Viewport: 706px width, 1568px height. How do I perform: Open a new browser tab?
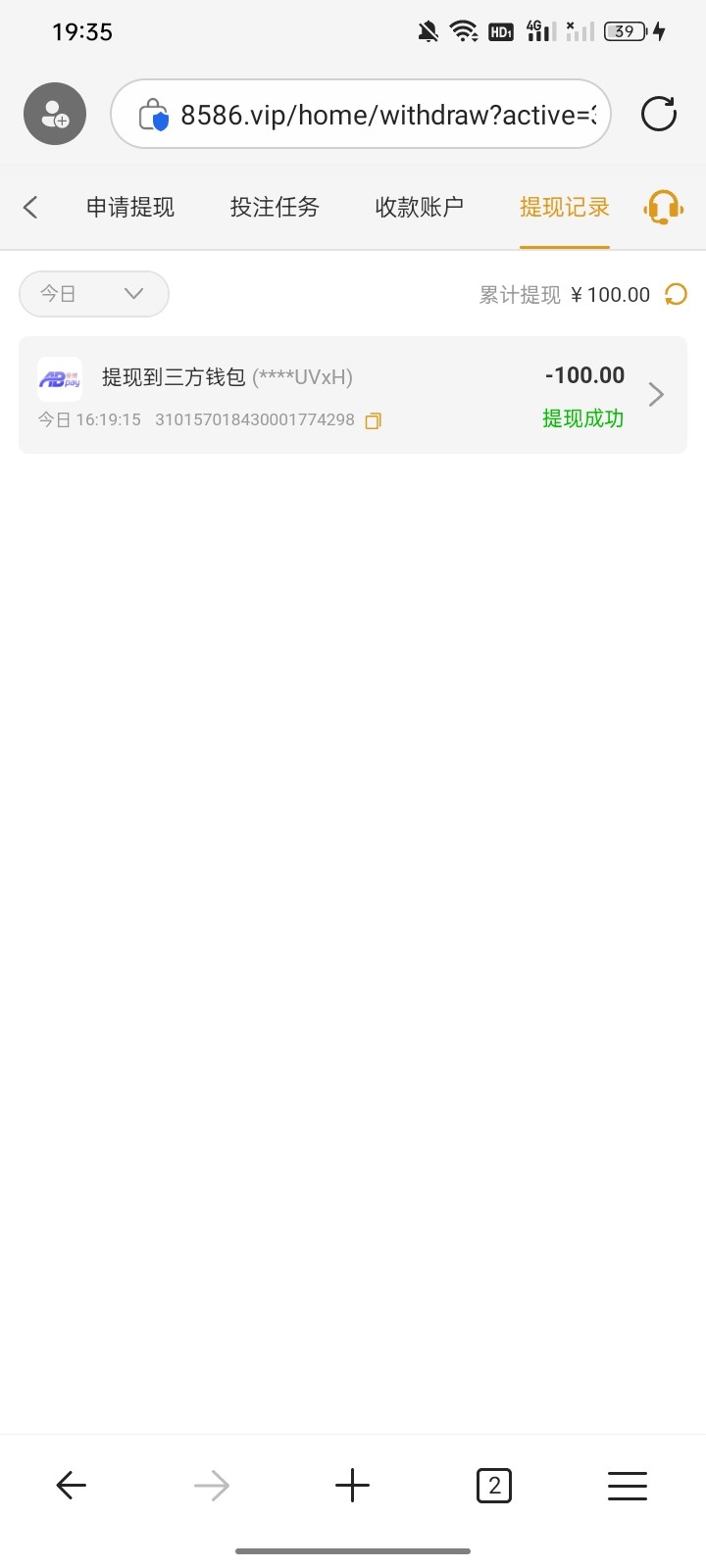click(352, 1486)
